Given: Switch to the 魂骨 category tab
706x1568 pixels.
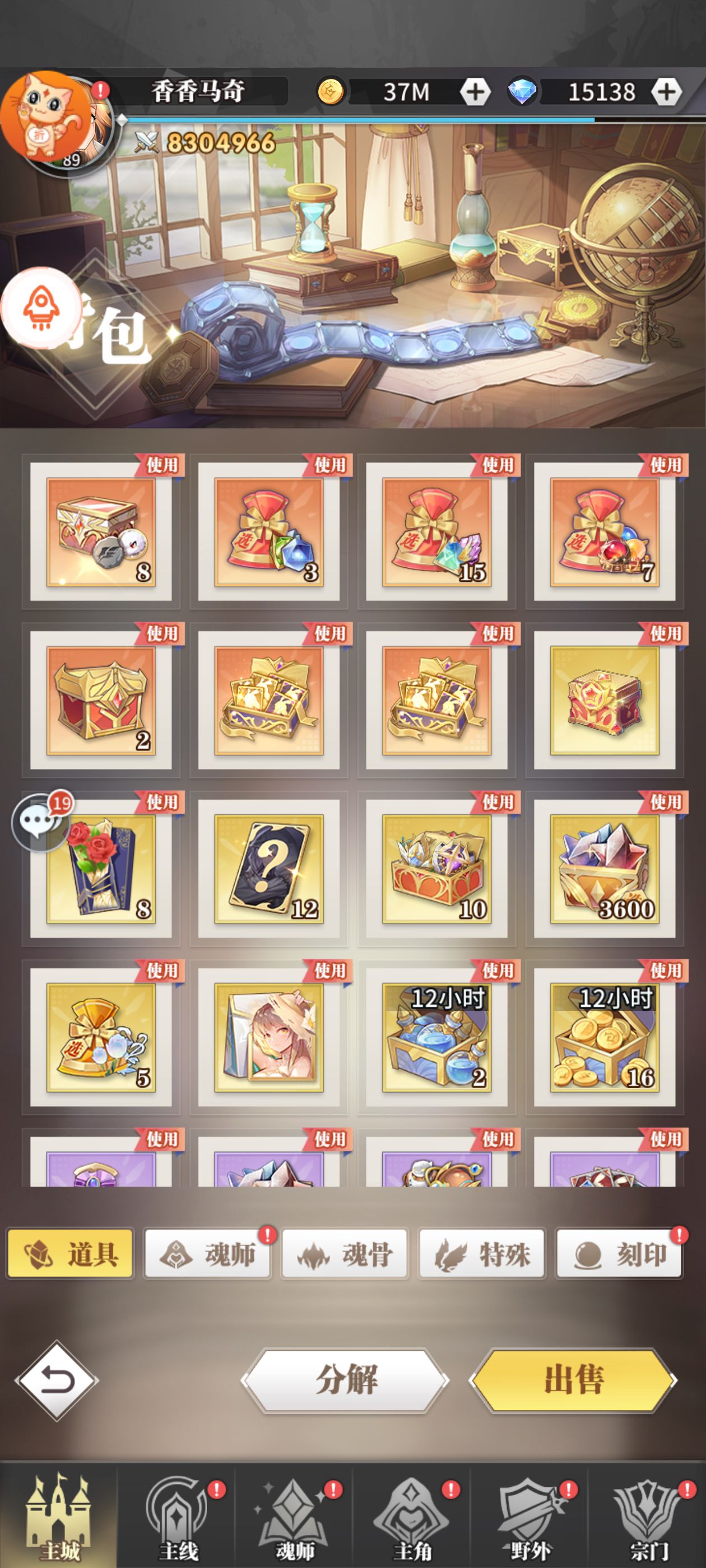Looking at the screenshot, I should pos(345,1254).
